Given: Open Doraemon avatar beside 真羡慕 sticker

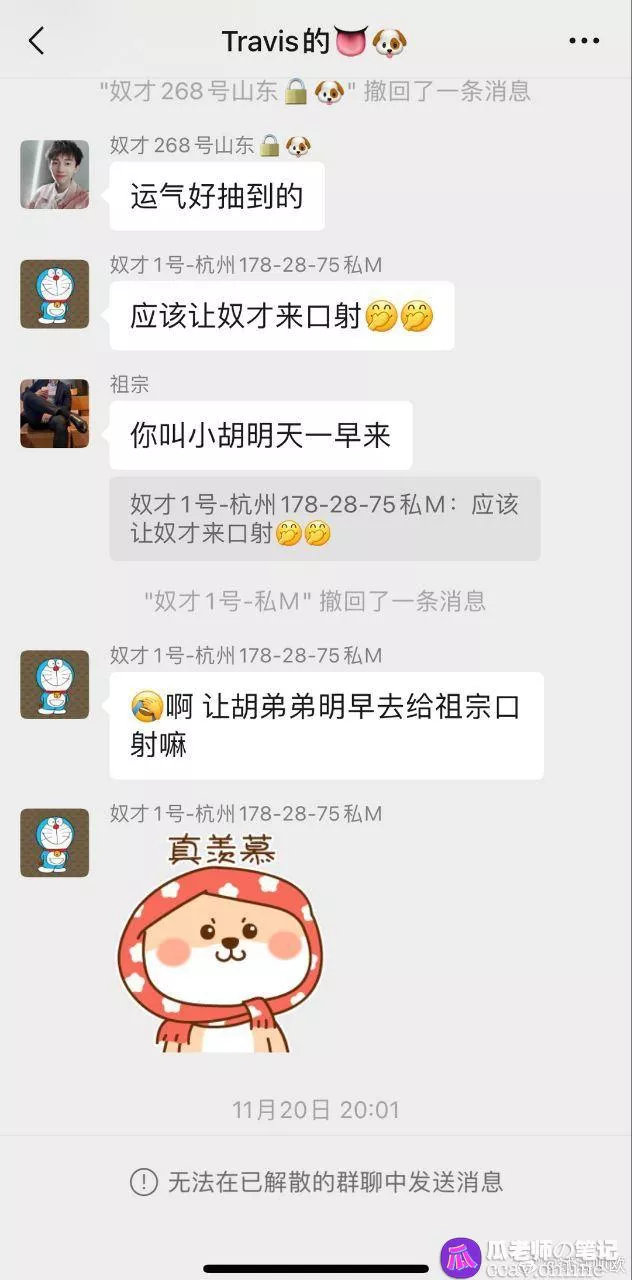Looking at the screenshot, I should (x=54, y=842).
